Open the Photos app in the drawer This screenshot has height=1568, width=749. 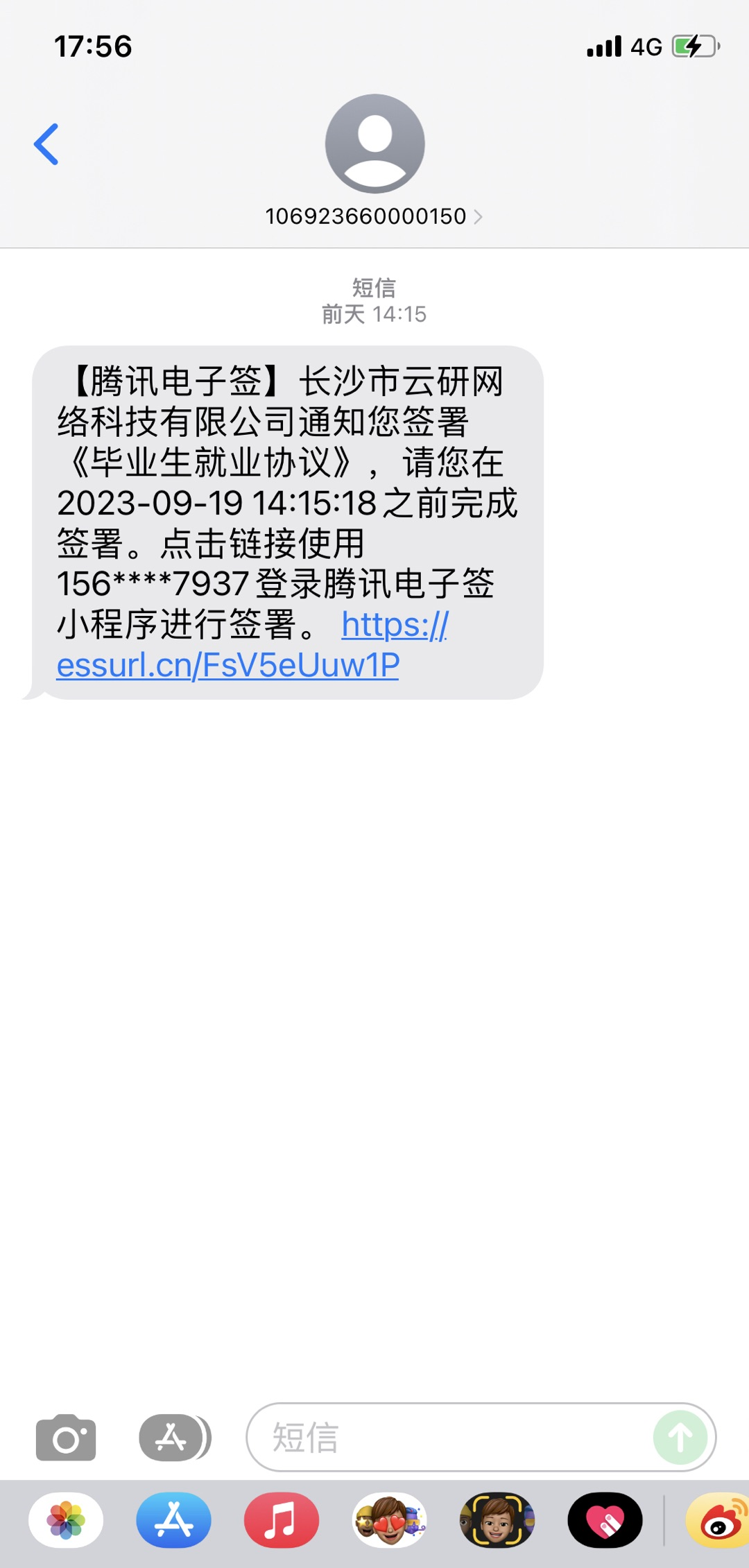click(66, 1520)
